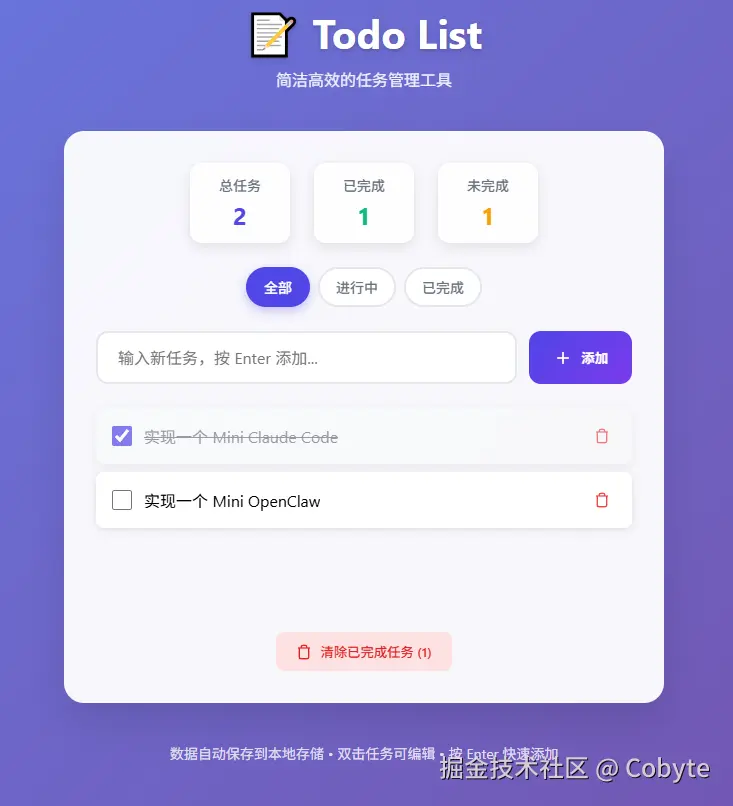The height and width of the screenshot is (806, 733).
Task: Check off the Mini OpenClaw task
Action: pos(122,500)
